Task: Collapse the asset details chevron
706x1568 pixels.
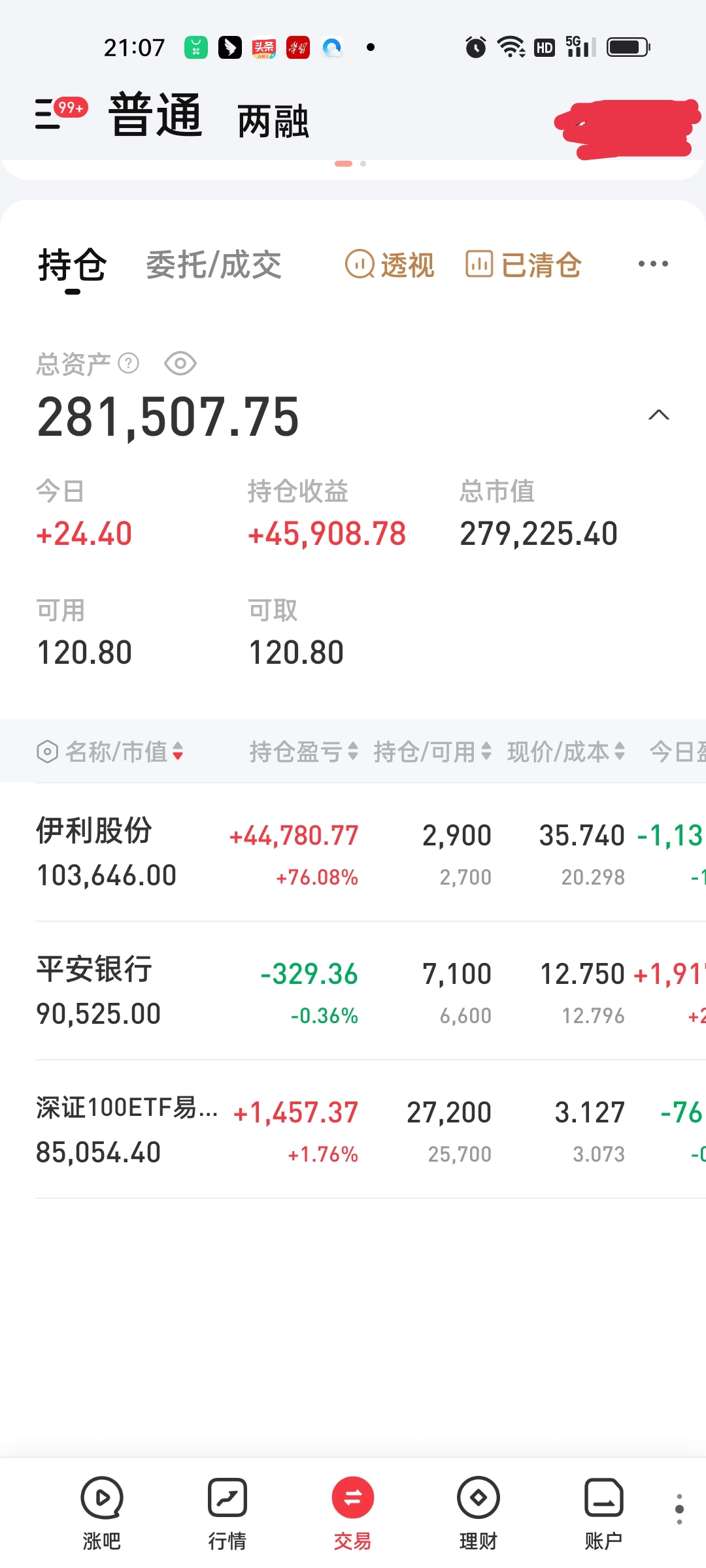Action: point(659,415)
